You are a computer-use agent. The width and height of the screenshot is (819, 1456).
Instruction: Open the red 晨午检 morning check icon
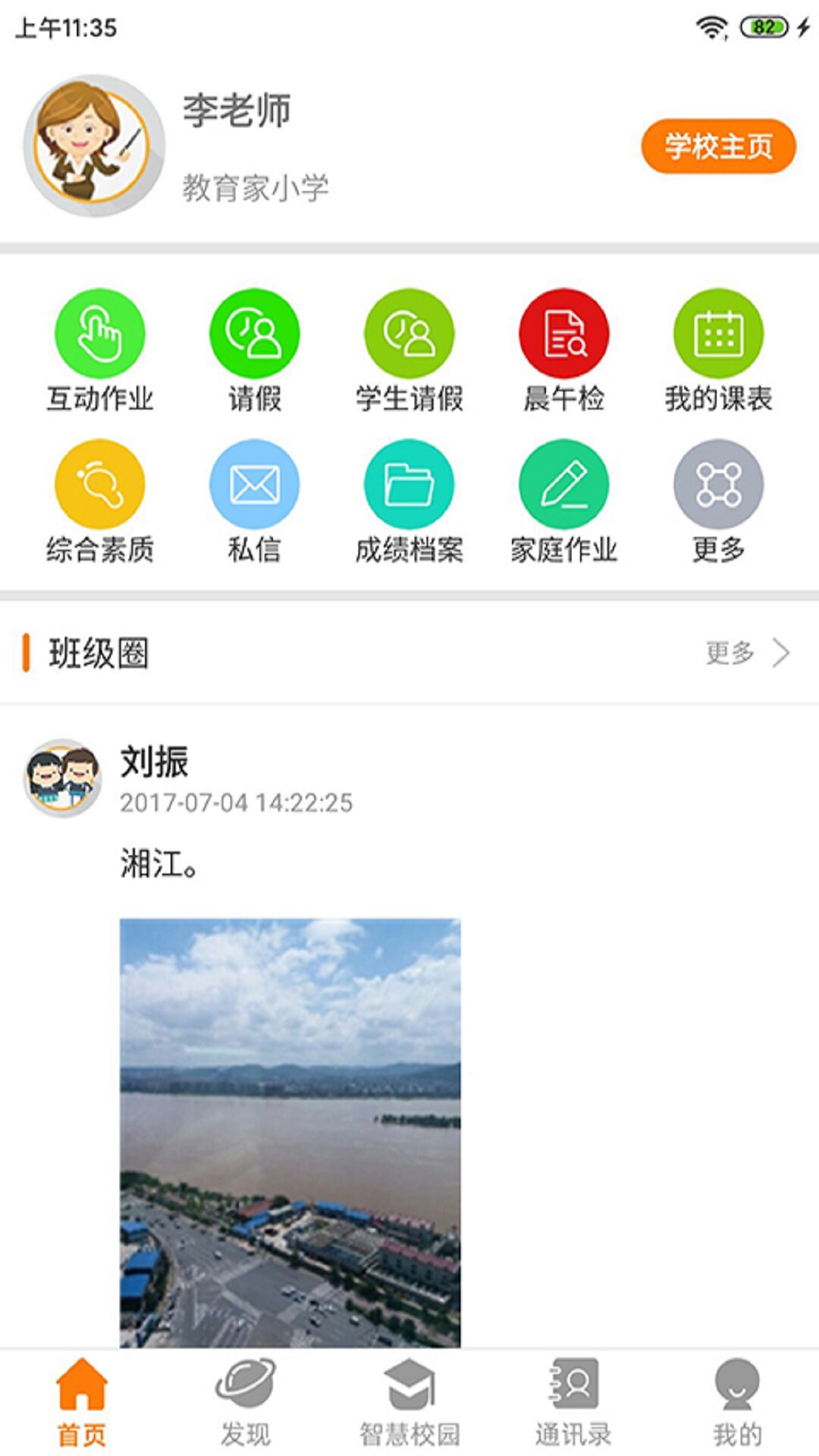click(563, 332)
